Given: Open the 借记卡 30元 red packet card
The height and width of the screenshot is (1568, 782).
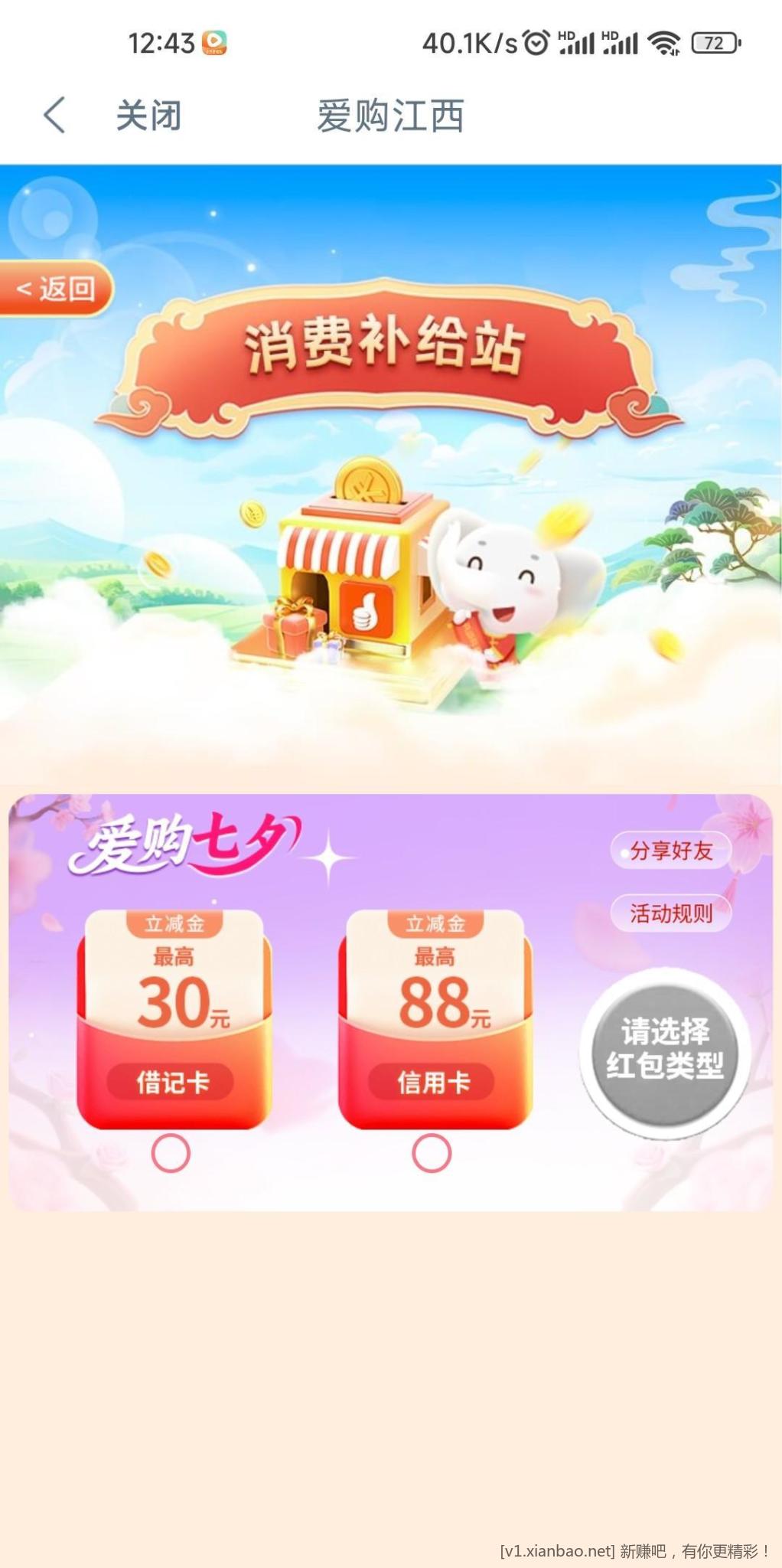Looking at the screenshot, I should 174,1018.
